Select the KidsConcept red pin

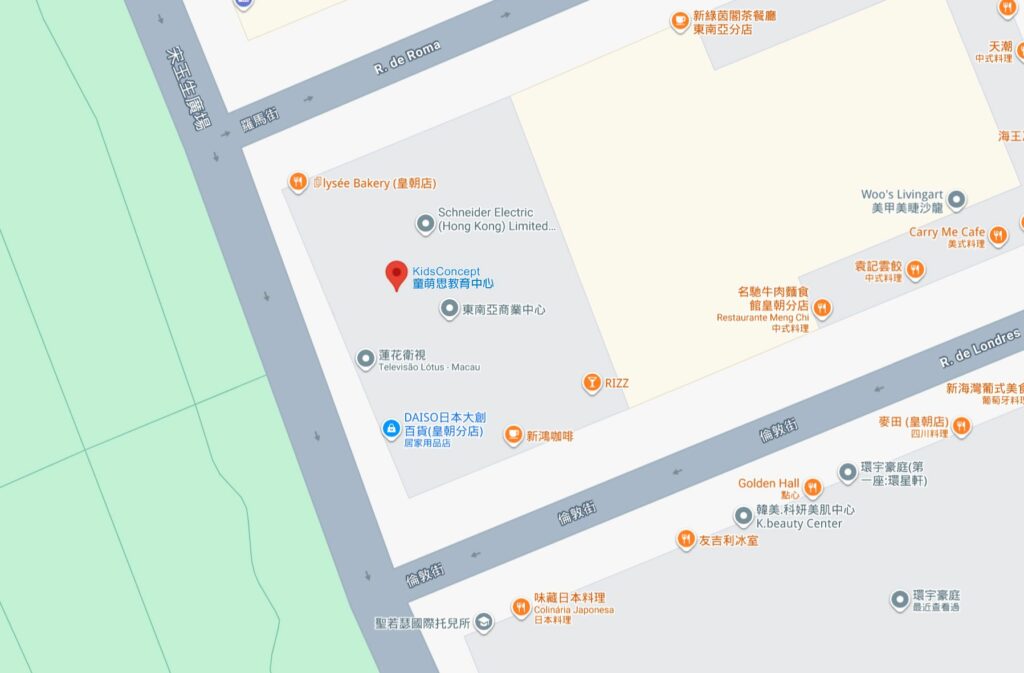tap(397, 275)
